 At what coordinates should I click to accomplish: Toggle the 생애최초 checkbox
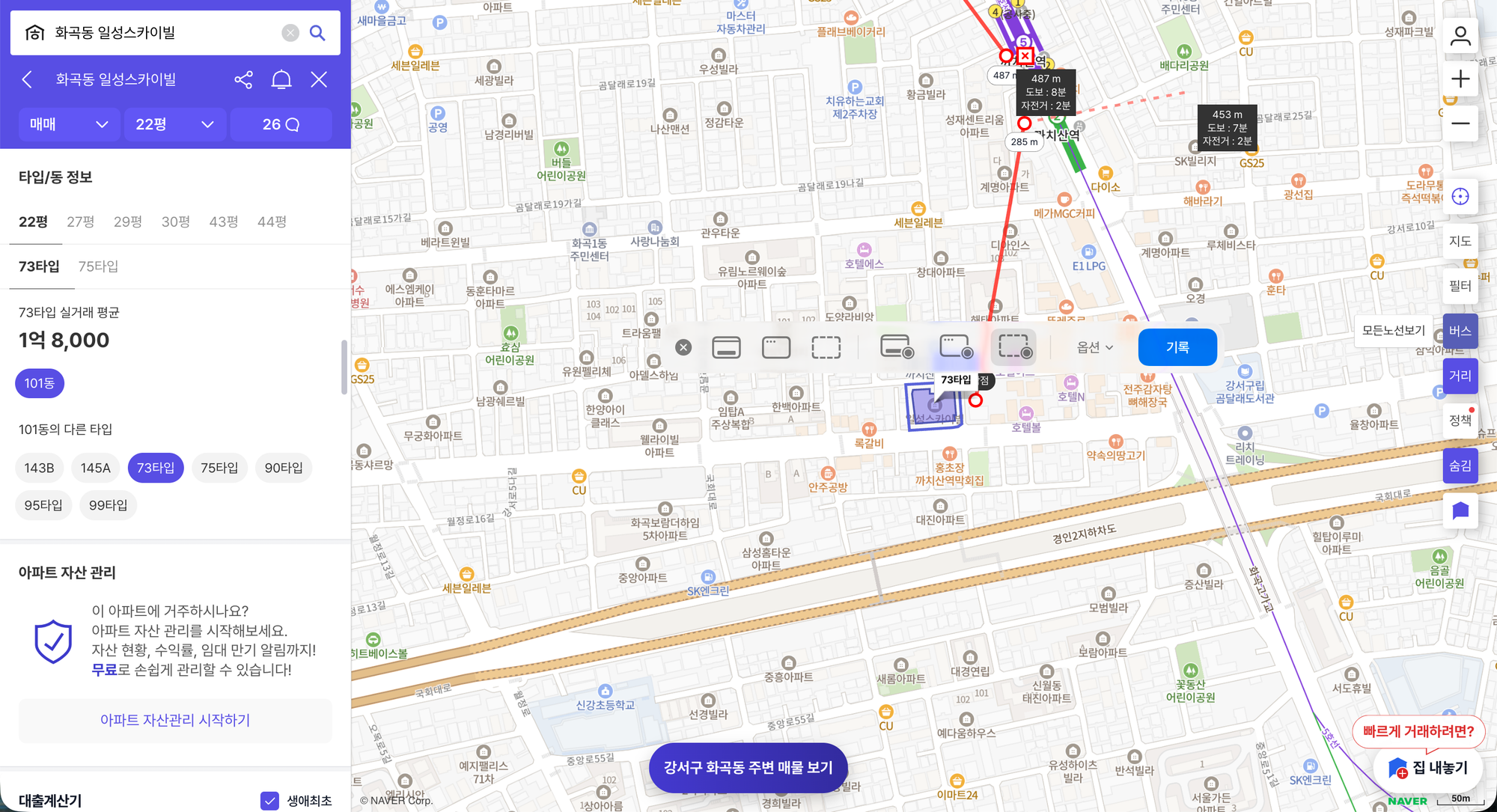click(x=269, y=800)
